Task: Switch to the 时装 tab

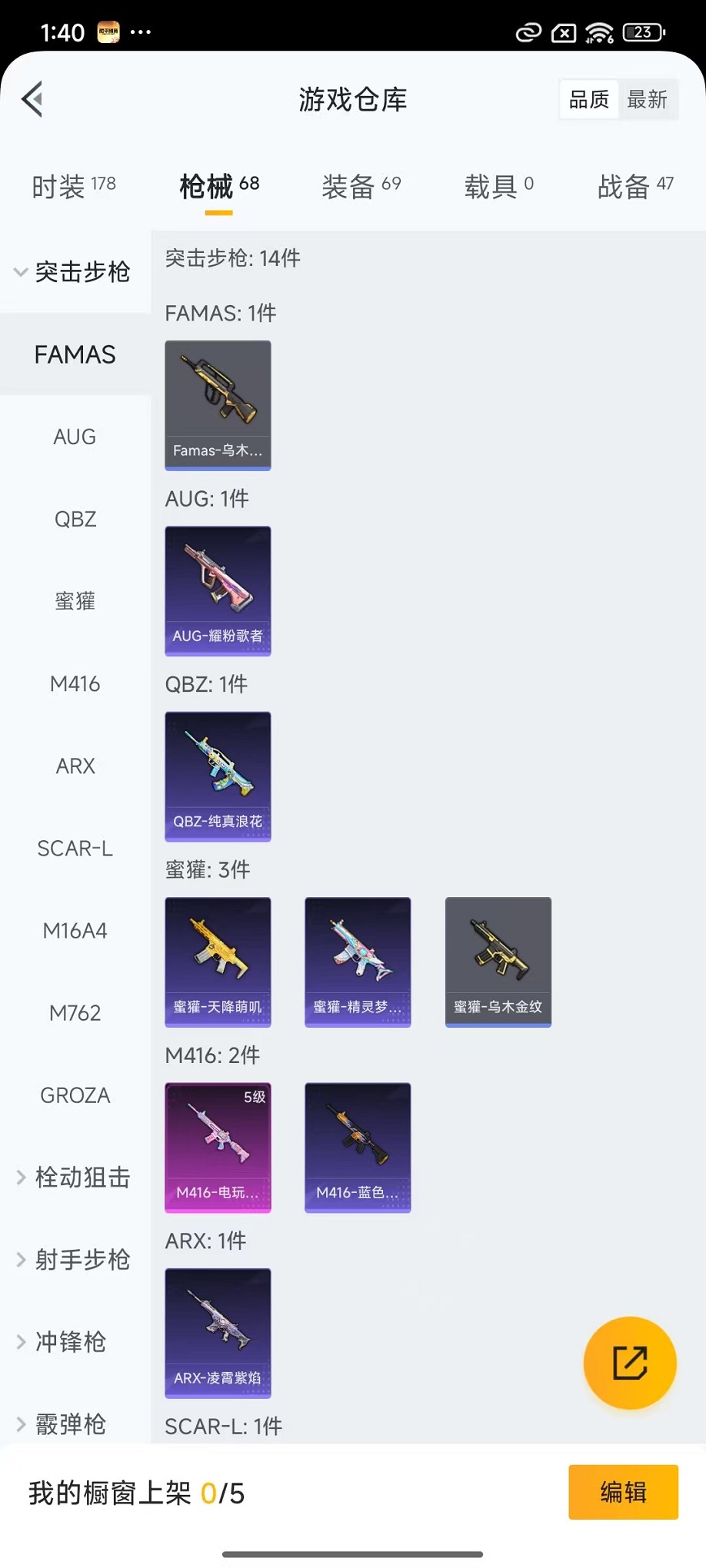Action: pos(73,186)
